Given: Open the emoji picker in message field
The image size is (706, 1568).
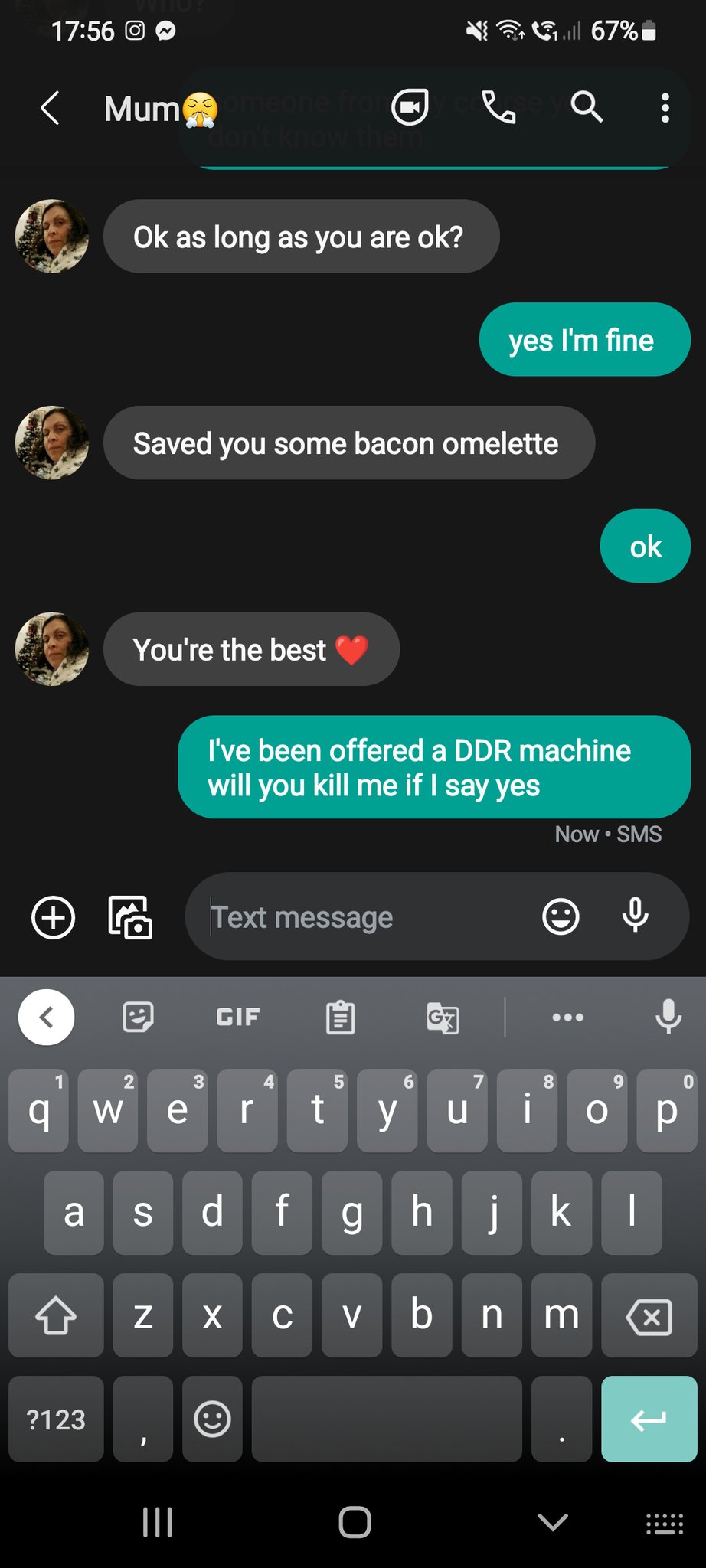Looking at the screenshot, I should [x=561, y=916].
